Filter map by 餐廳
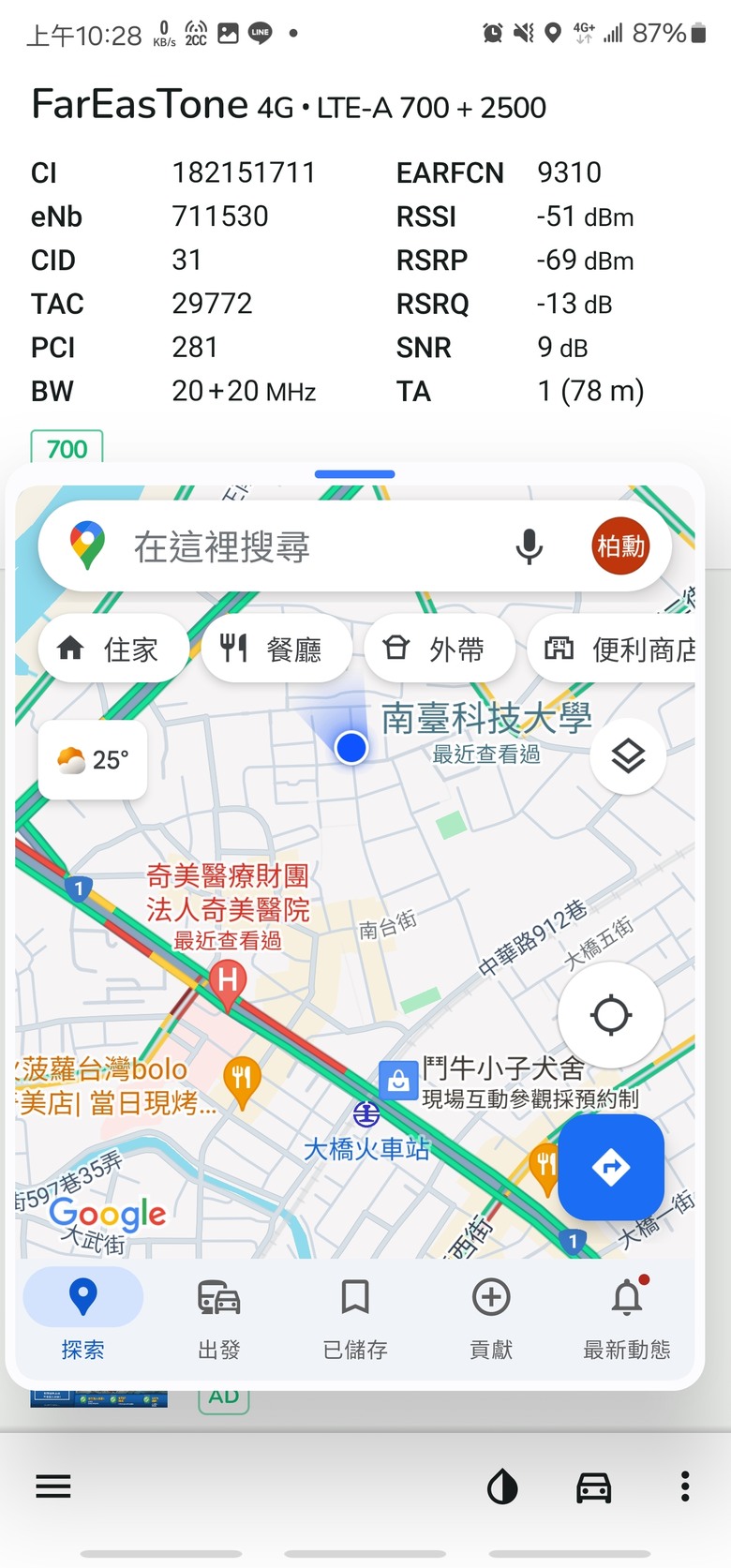 click(x=273, y=649)
